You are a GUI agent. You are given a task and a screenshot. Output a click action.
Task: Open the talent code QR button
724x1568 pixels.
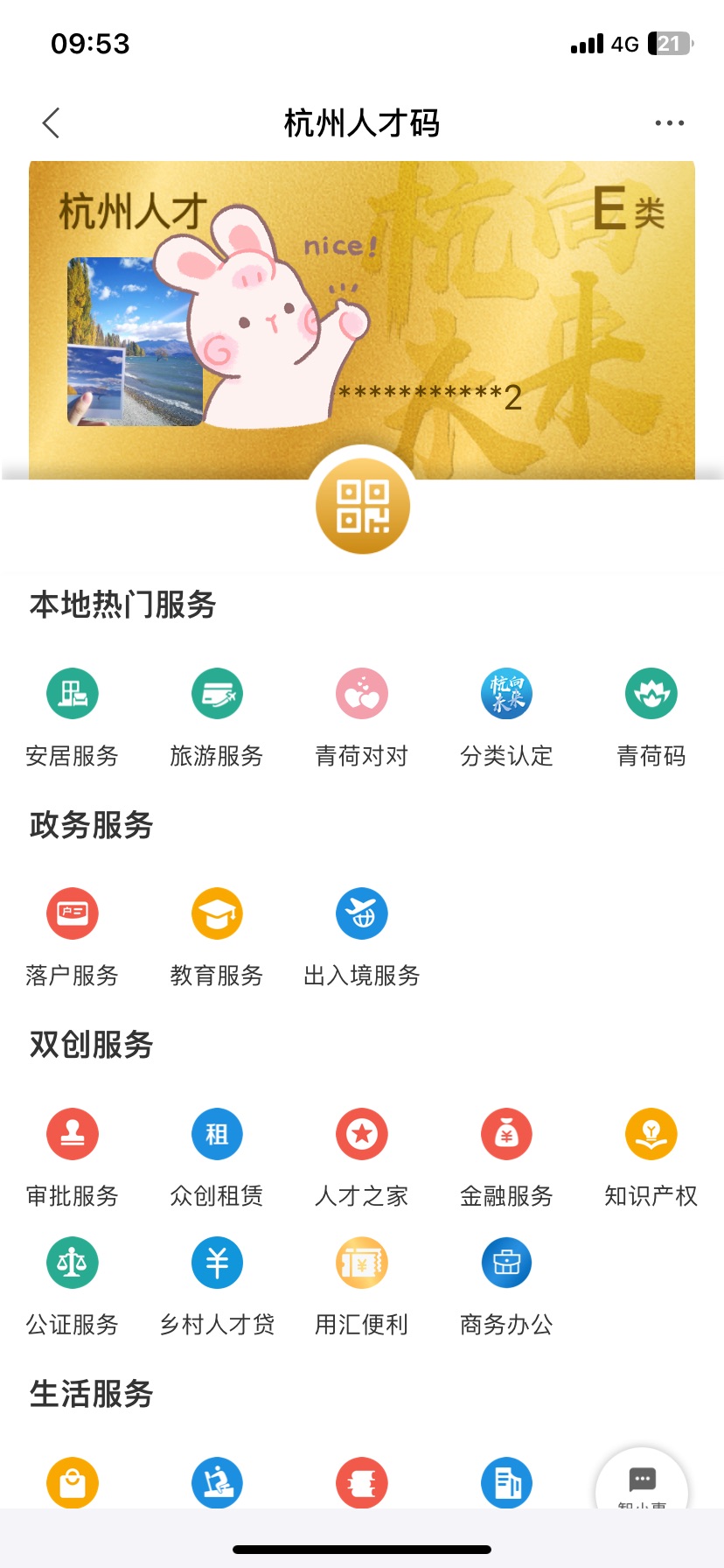[x=362, y=507]
